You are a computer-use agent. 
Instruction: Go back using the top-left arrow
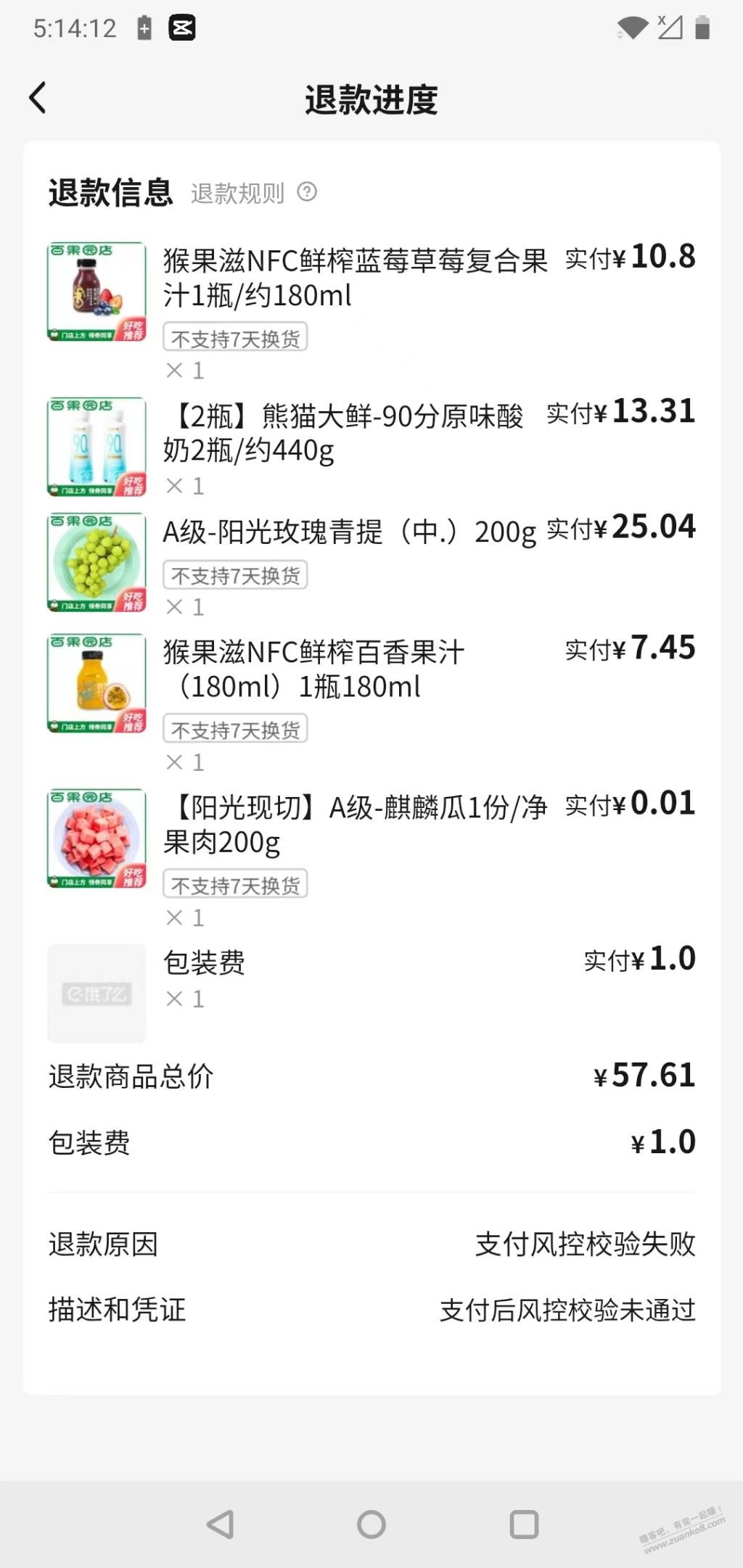38,98
